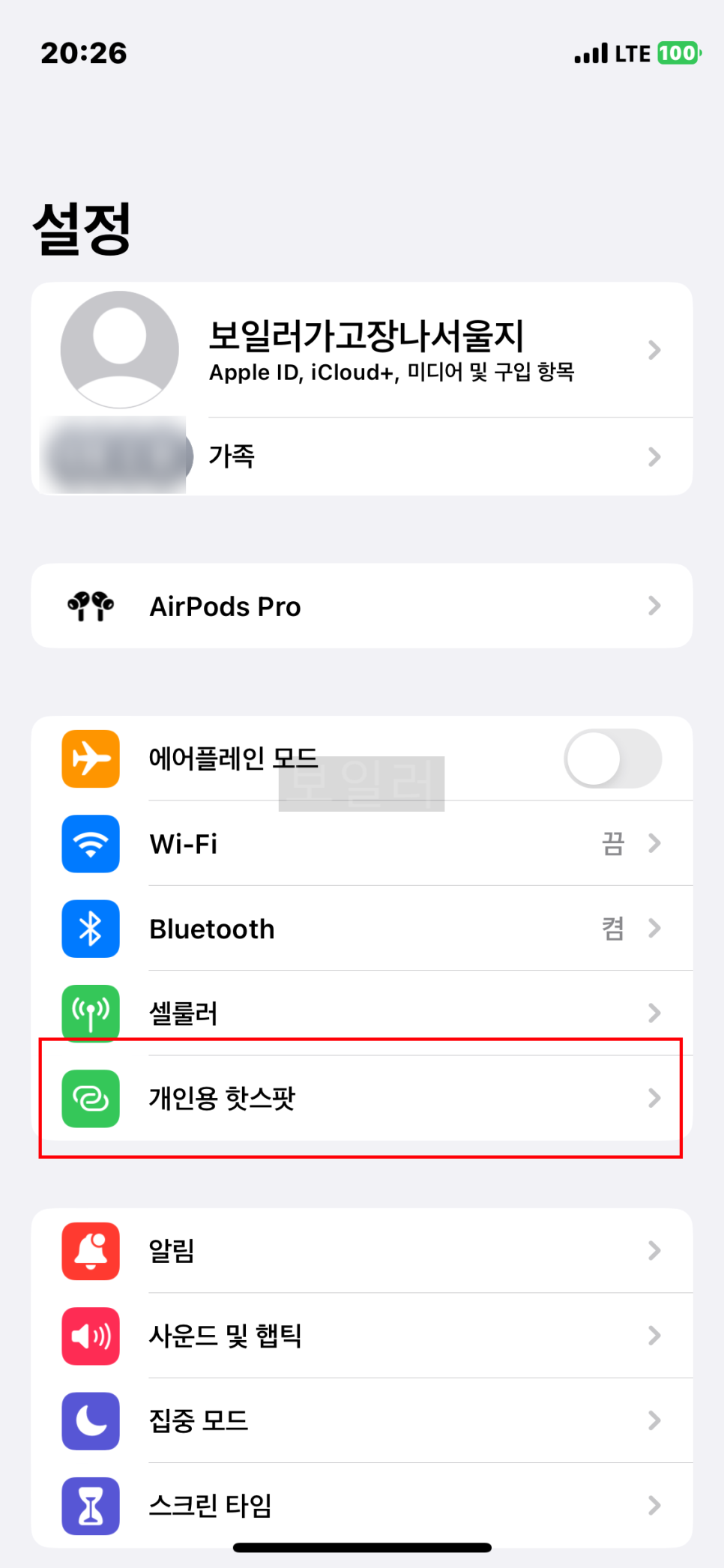Toggle the 에어플레인 모드 switch
Viewport: 724px width, 1568px height.
click(612, 759)
